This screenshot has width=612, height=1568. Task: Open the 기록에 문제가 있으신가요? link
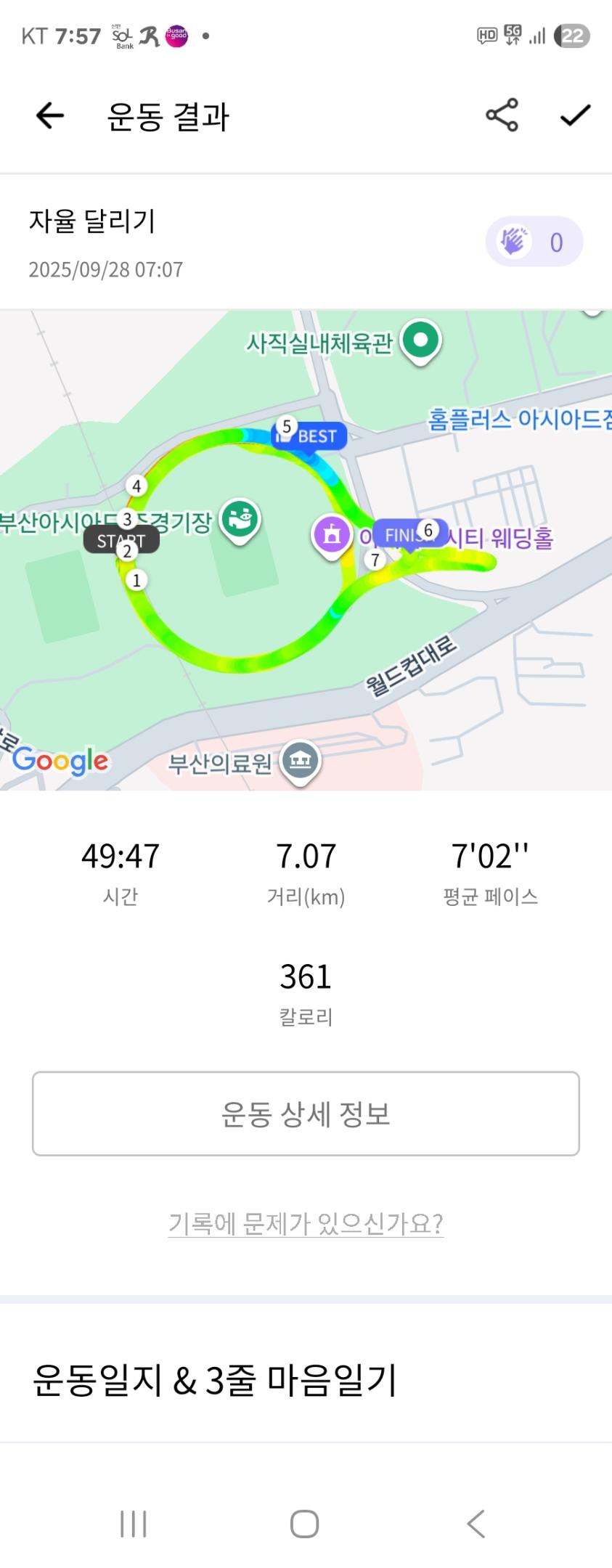[x=306, y=1223]
